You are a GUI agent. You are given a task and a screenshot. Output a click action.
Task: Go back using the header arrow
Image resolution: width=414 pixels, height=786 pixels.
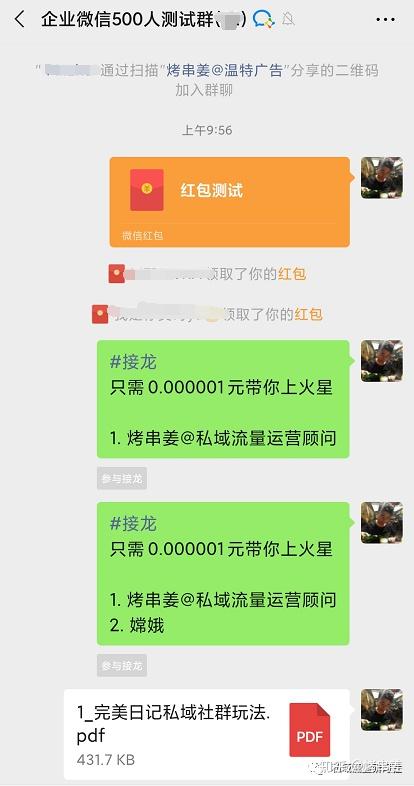tap(20, 20)
